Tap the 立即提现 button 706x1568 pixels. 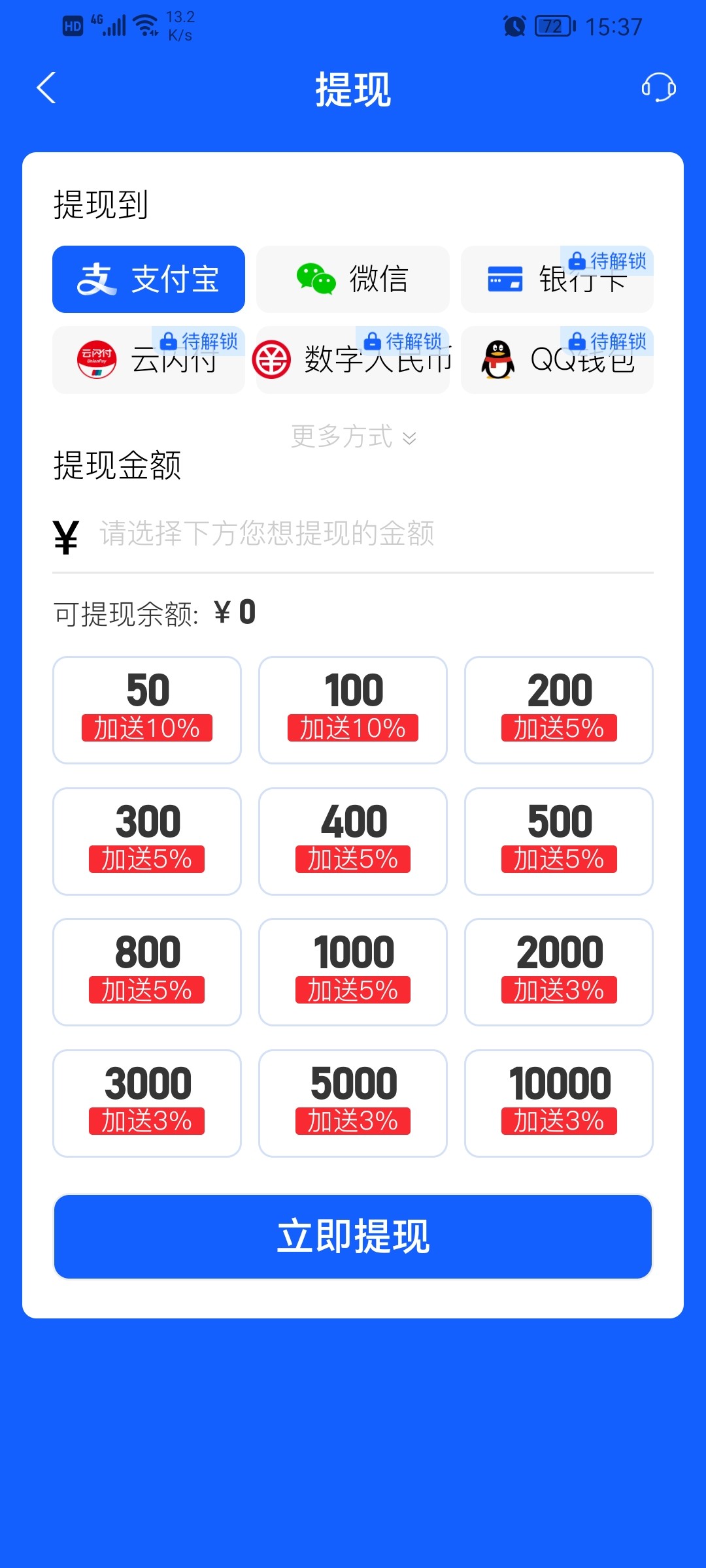pos(353,1236)
